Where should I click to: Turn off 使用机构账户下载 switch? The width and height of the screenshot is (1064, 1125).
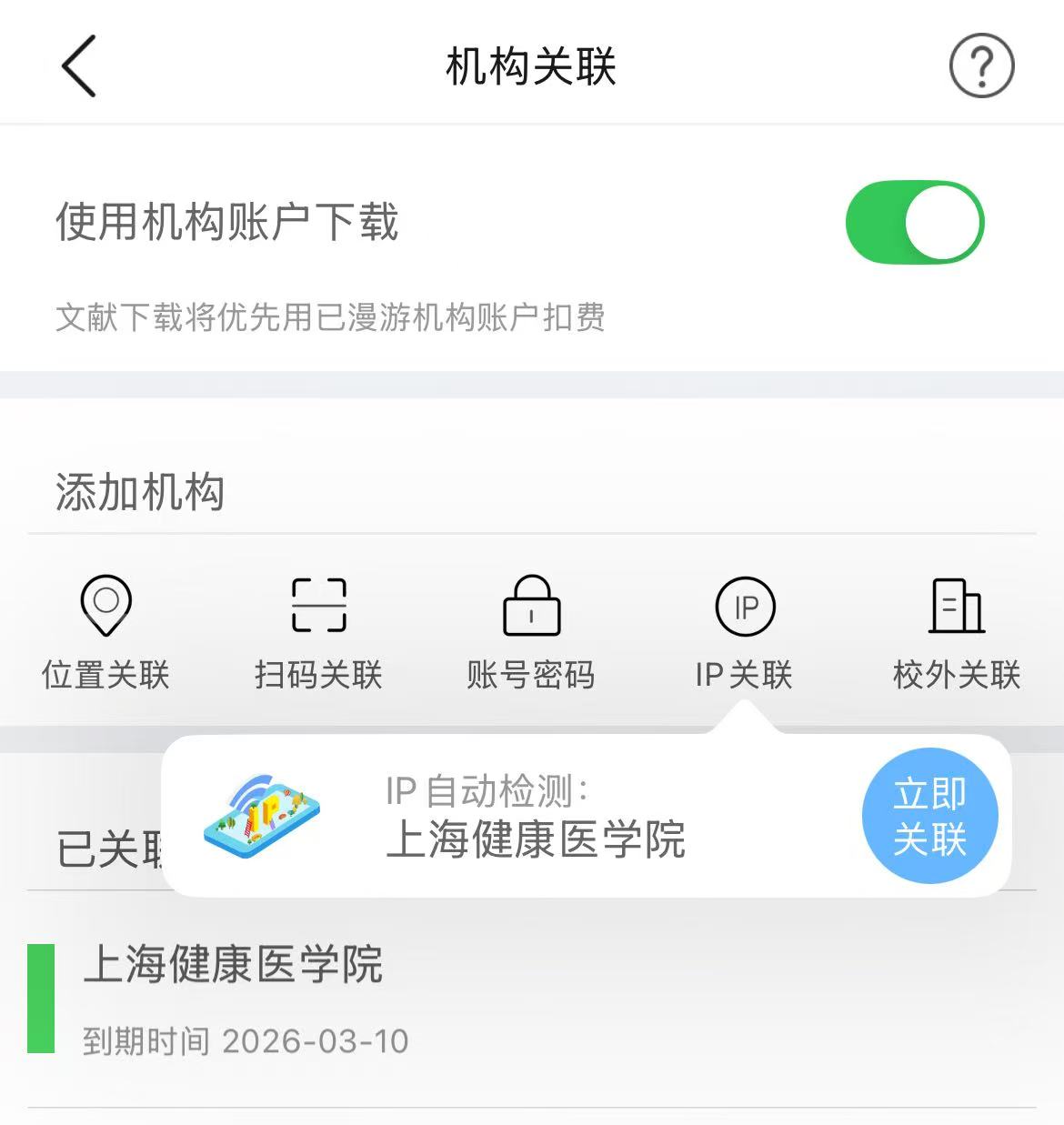tap(914, 223)
